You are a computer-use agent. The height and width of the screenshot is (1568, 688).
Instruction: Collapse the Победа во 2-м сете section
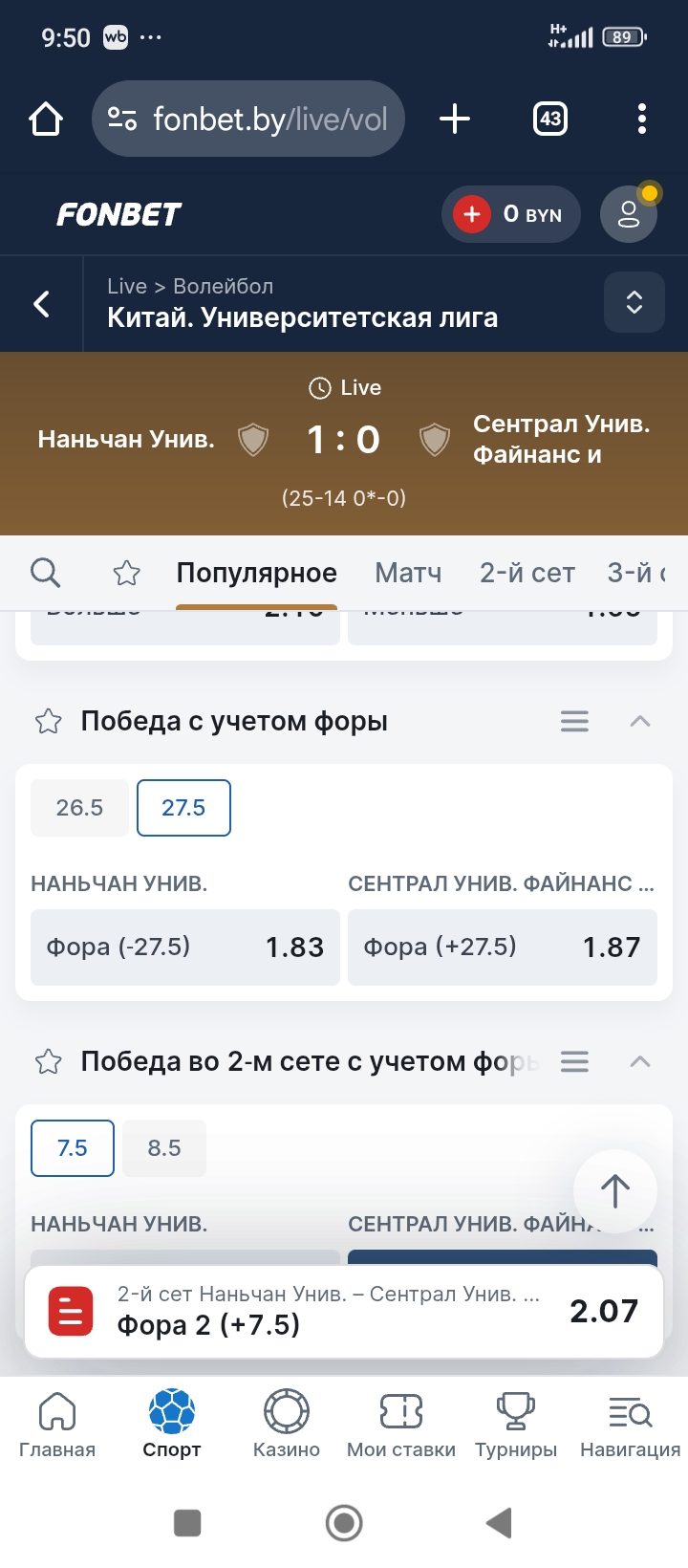coord(639,1061)
